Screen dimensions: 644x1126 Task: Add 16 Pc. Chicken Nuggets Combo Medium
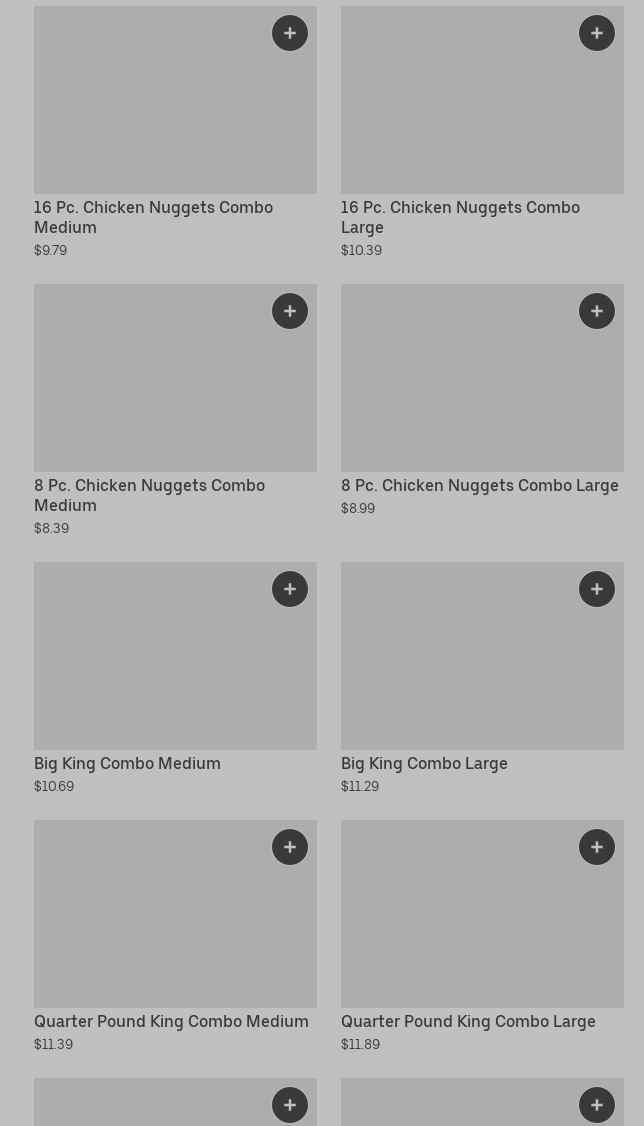click(290, 33)
